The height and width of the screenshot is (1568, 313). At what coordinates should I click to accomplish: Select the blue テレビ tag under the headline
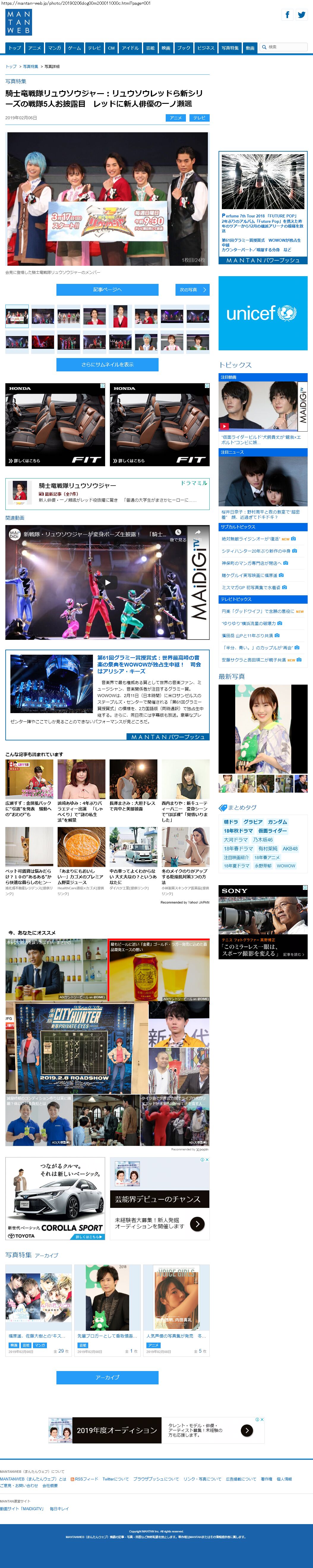click(199, 118)
